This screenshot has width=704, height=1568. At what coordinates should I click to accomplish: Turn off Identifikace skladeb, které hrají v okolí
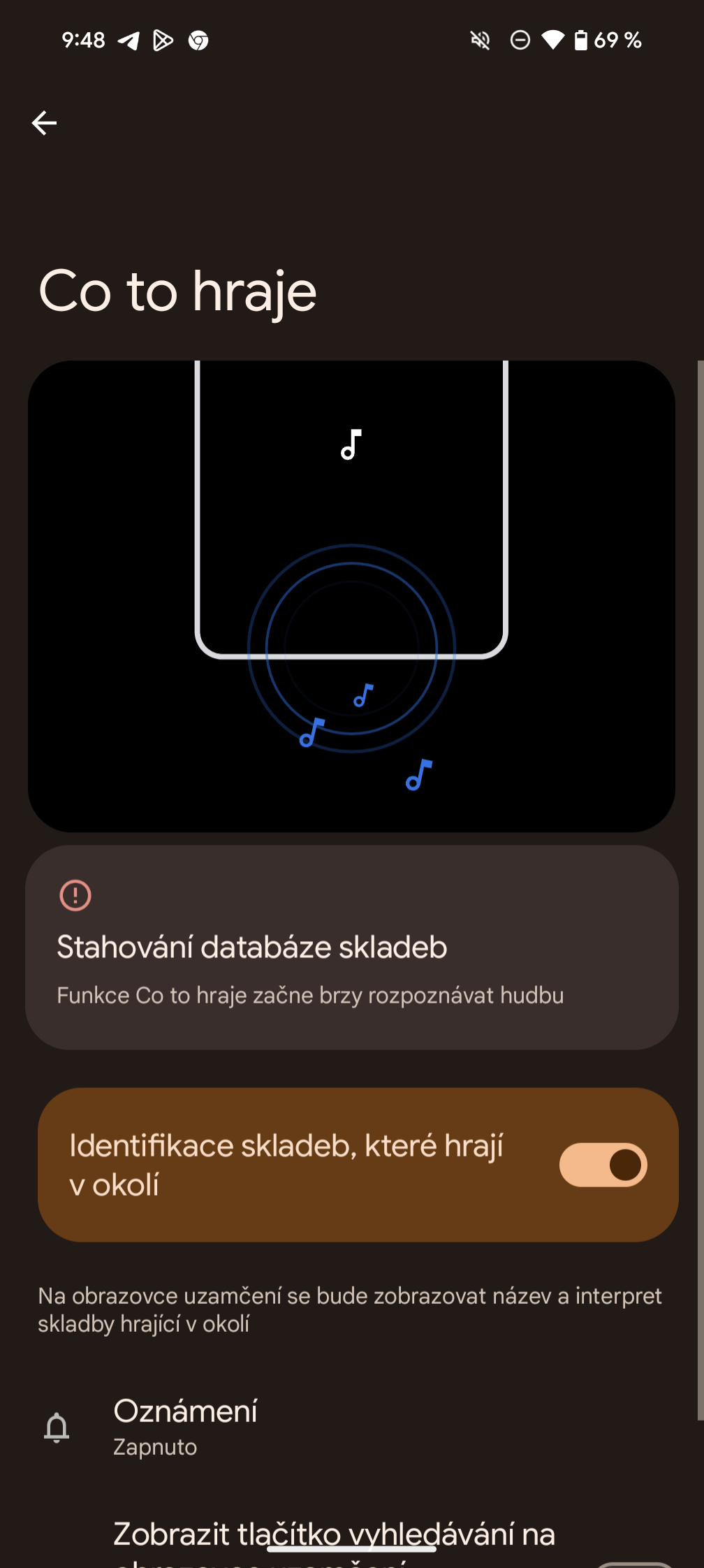click(x=603, y=1165)
